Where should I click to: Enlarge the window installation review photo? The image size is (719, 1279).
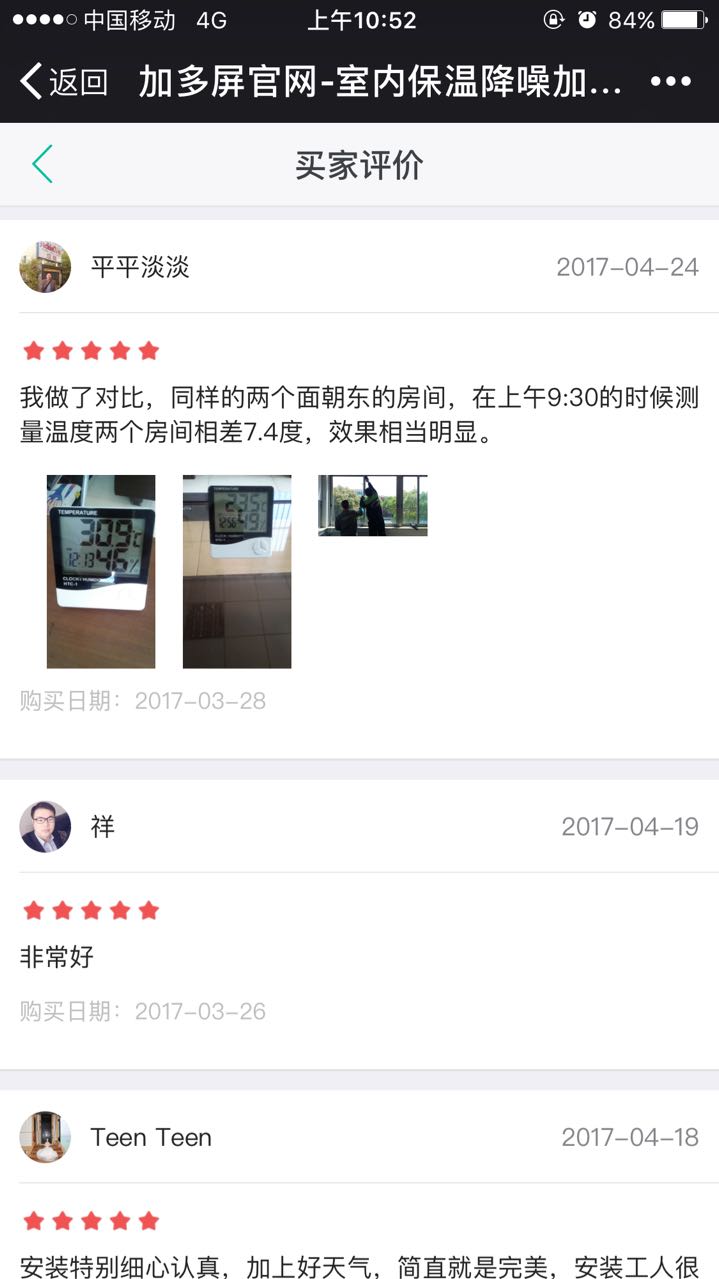coord(372,505)
